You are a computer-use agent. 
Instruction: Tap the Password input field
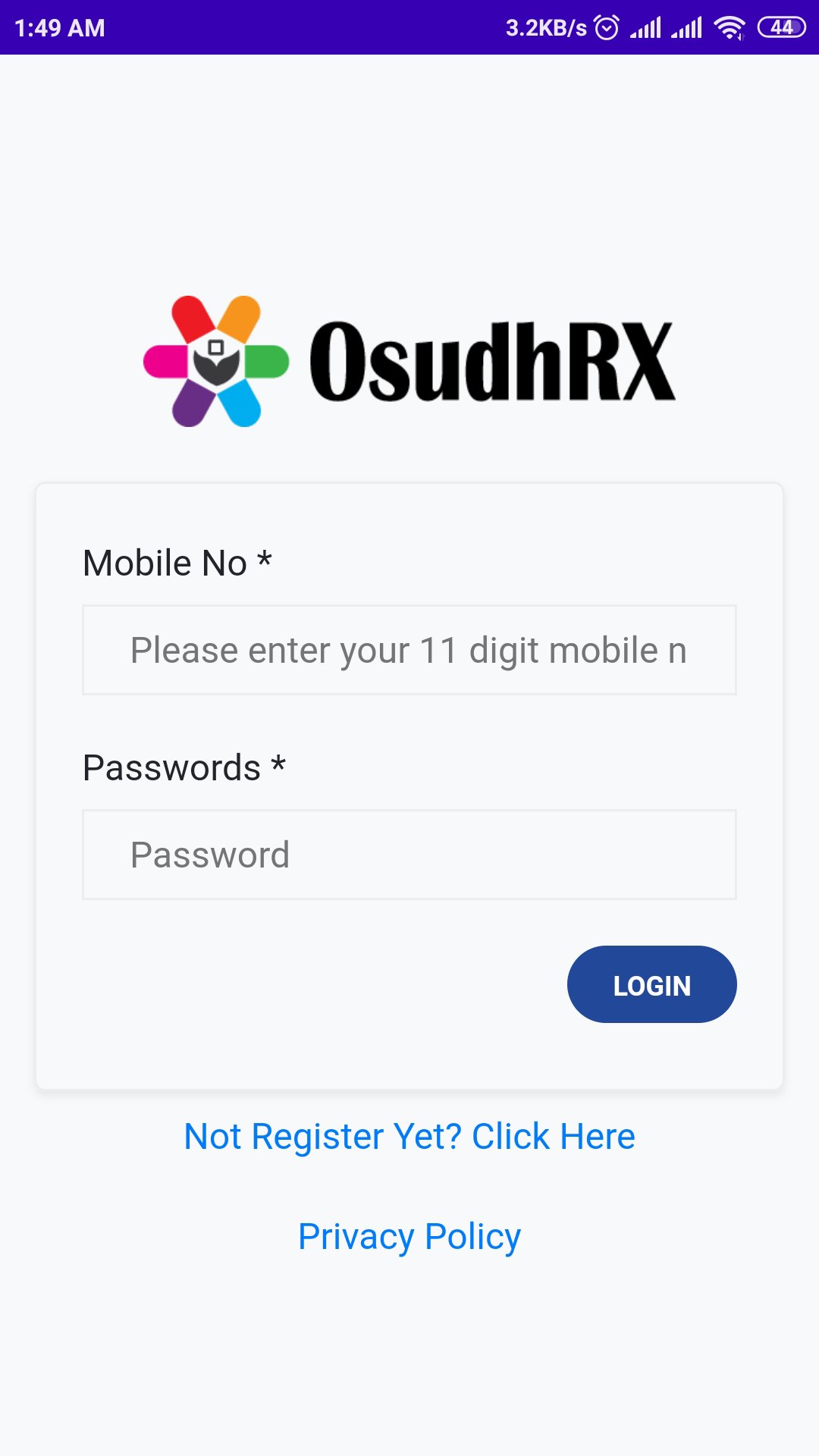pyautogui.click(x=409, y=854)
